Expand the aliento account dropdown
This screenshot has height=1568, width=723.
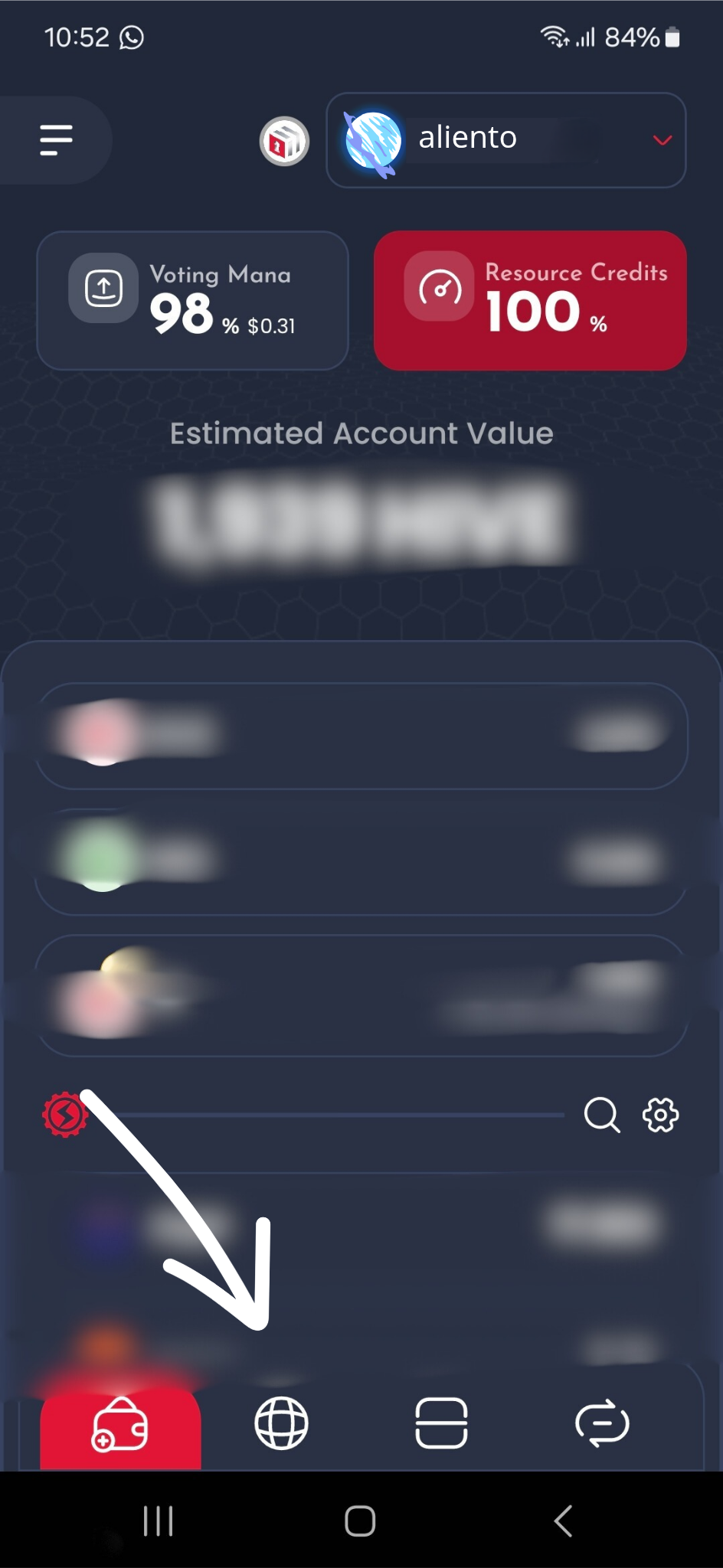tap(661, 140)
